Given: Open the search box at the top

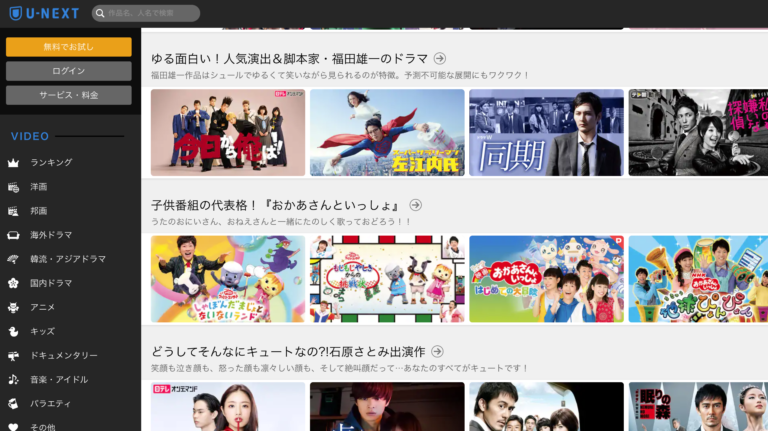Looking at the screenshot, I should (x=146, y=13).
